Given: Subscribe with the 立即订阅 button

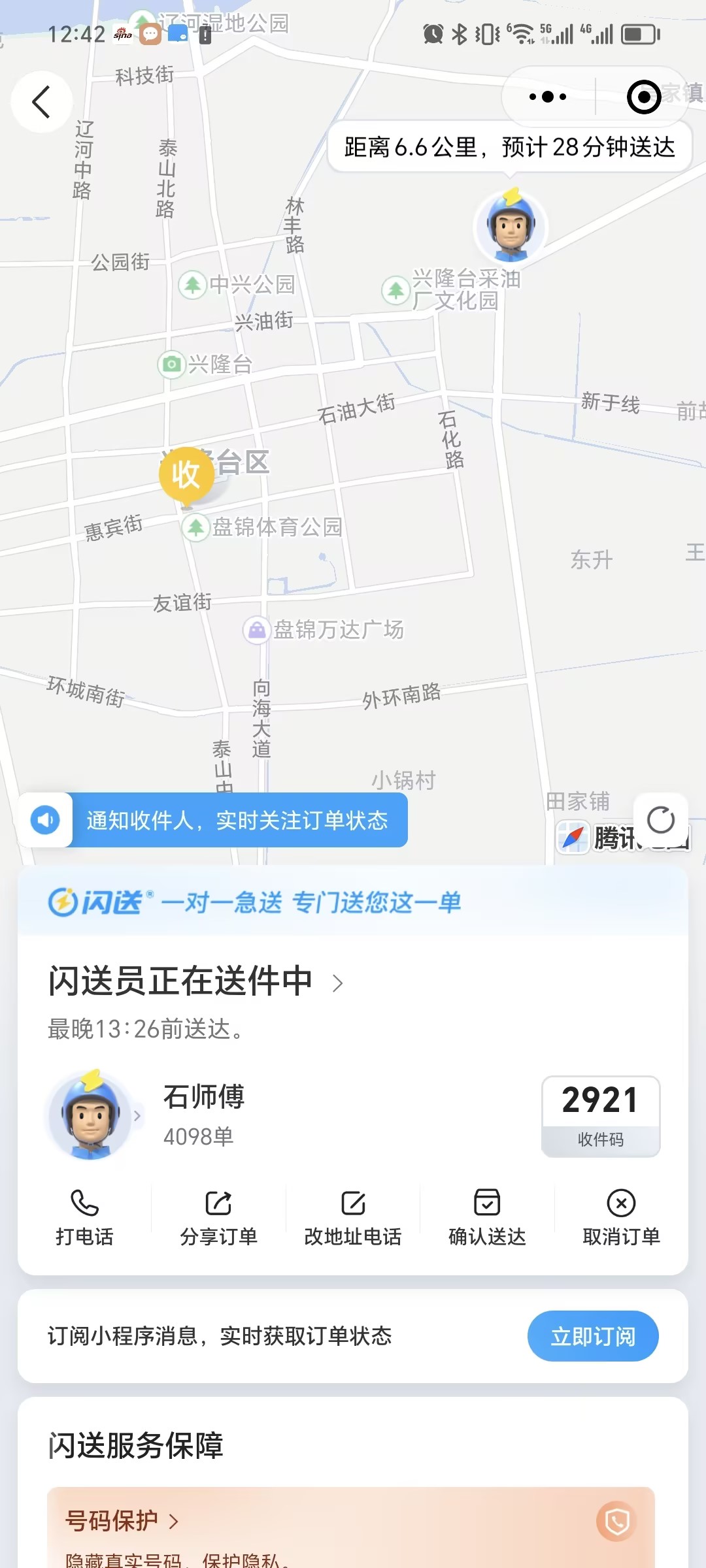Looking at the screenshot, I should click(592, 1336).
